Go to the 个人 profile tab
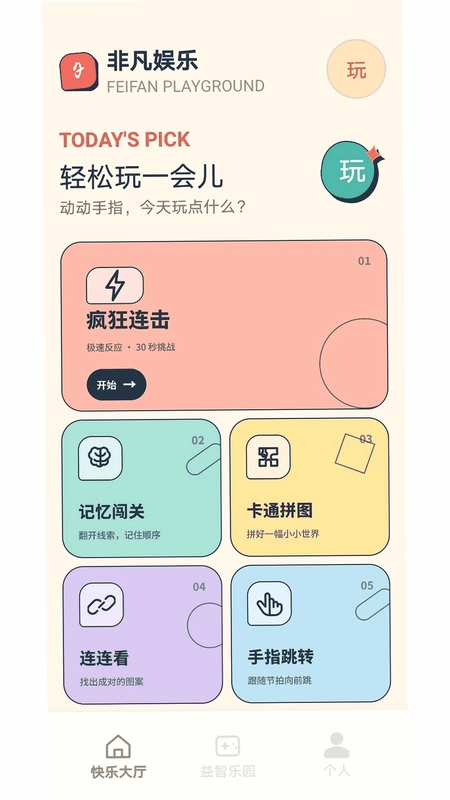Image resolution: width=450 pixels, height=800 pixels. (x=337, y=755)
